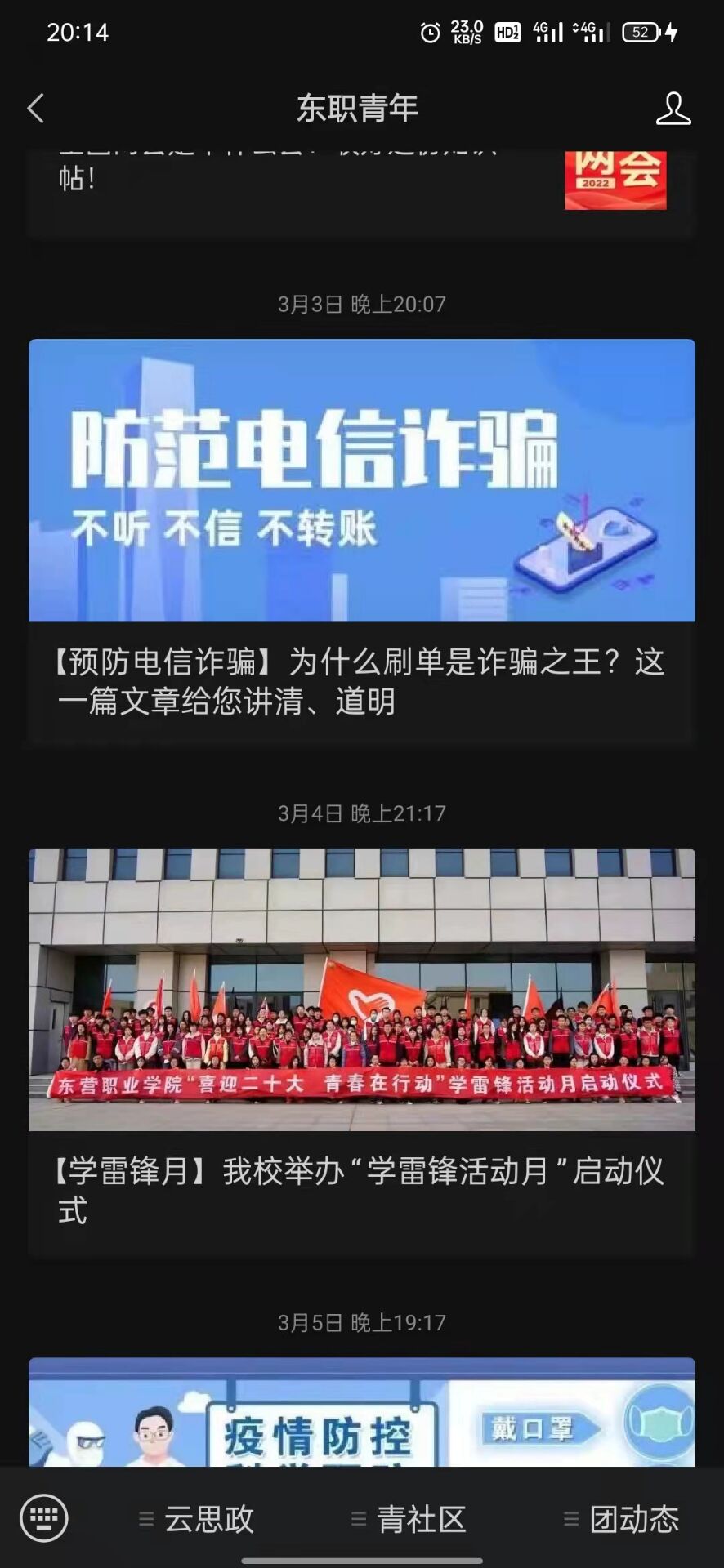This screenshot has width=724, height=1568.
Task: Open the 学雷锋月 启动仪式 article
Action: click(x=362, y=1052)
